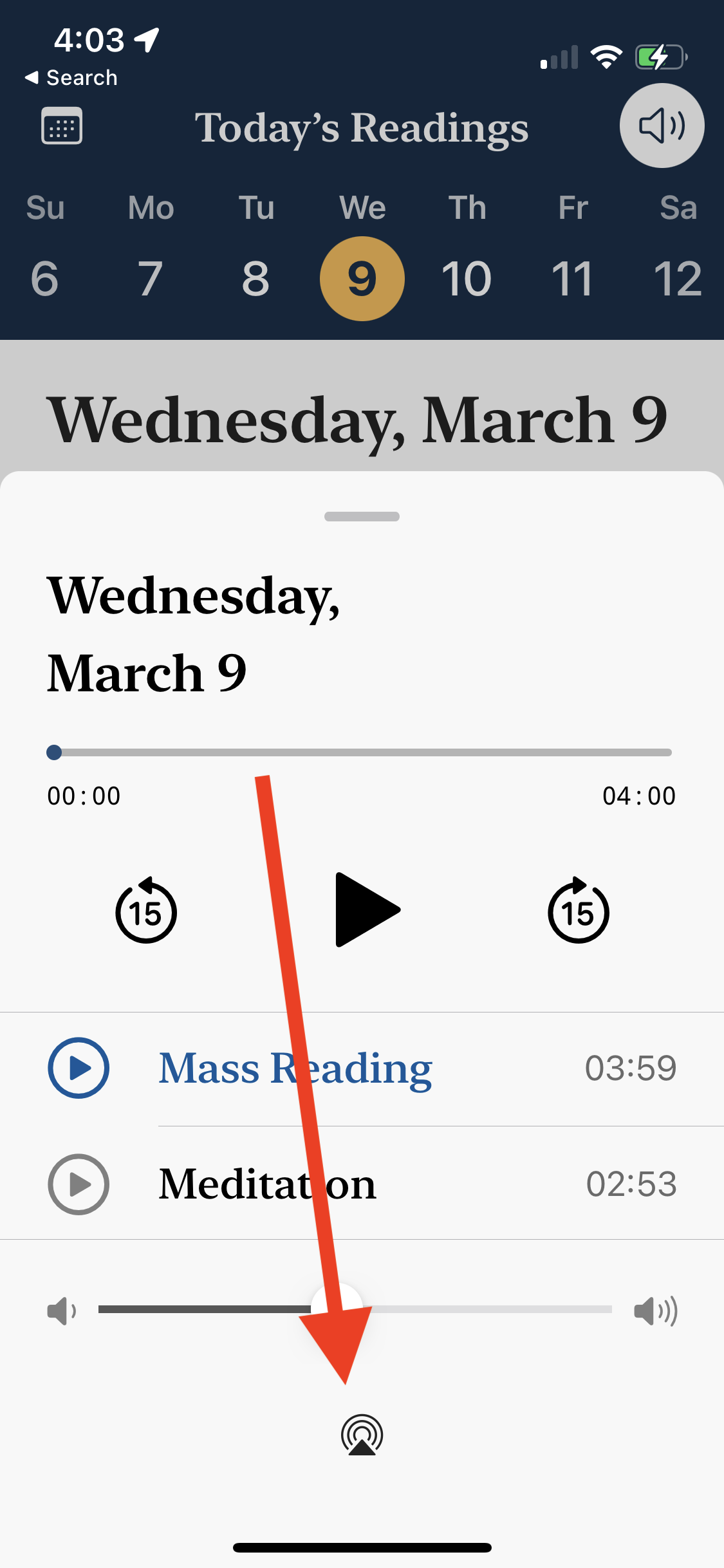
Task: Select Tuesday 8 in the week strip
Action: tap(255, 279)
